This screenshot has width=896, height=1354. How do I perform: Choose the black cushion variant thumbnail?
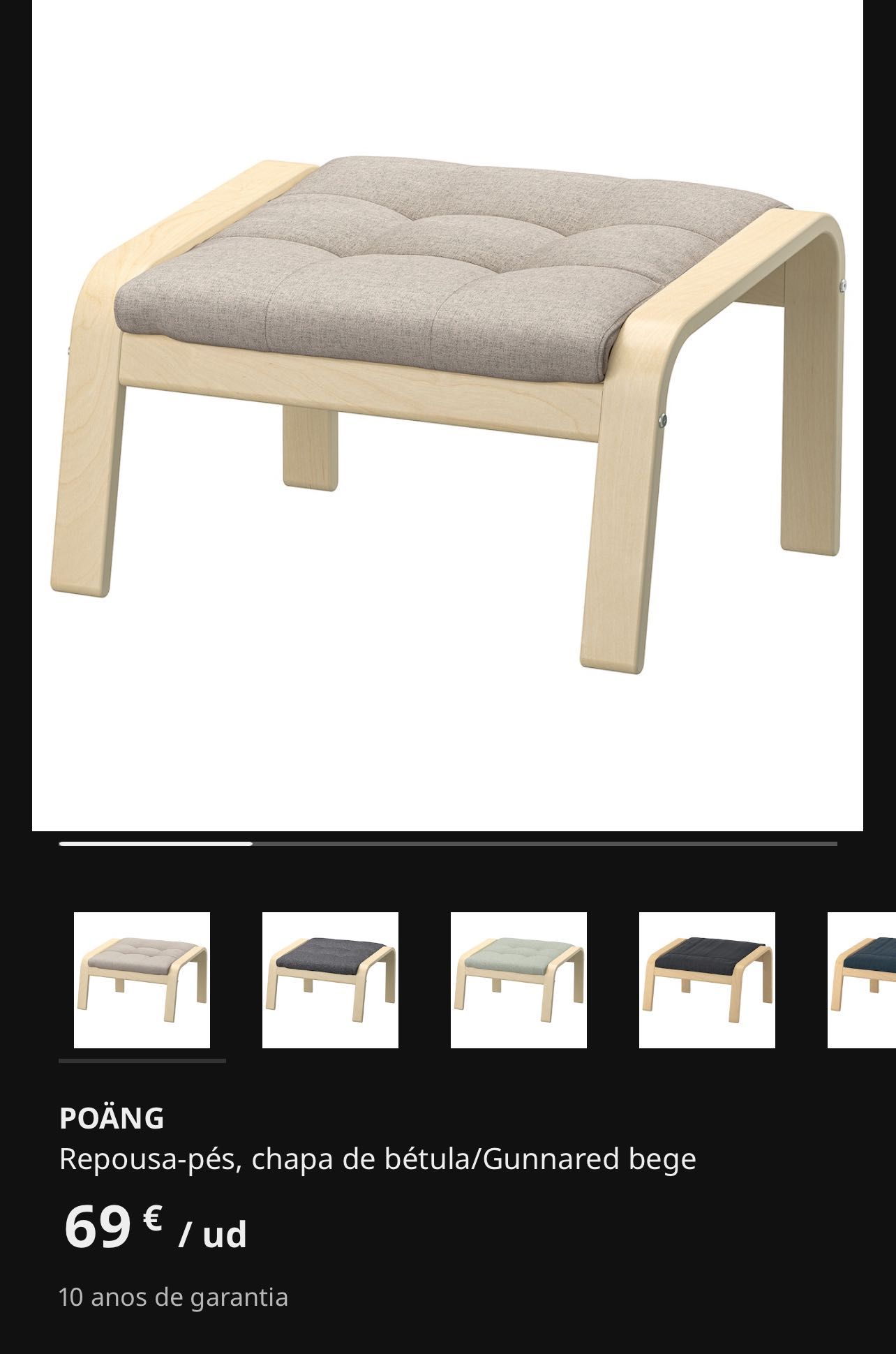(x=707, y=980)
